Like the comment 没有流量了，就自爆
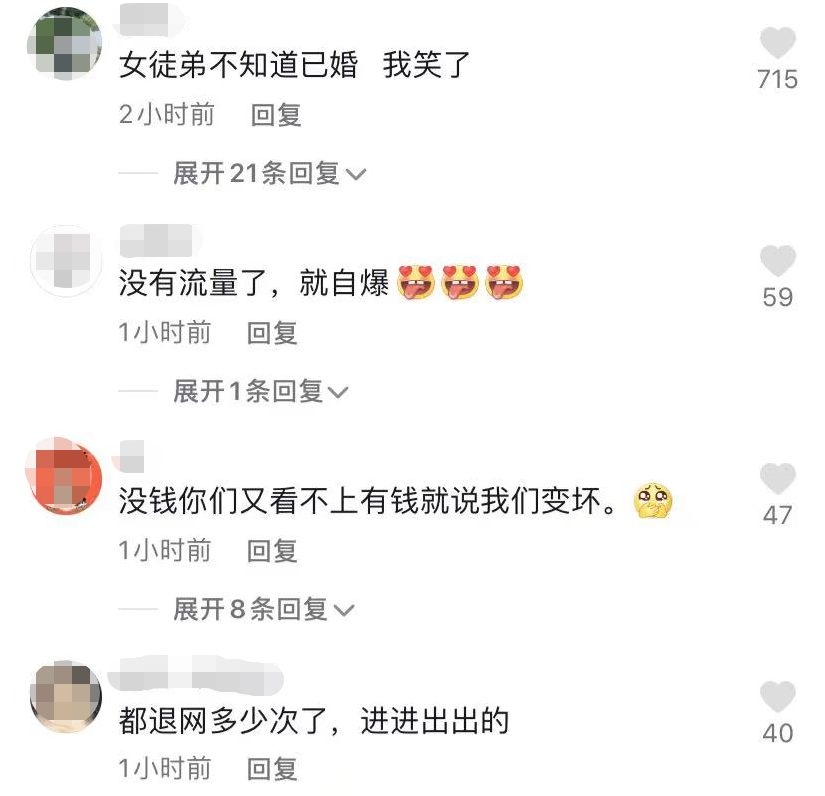Image resolution: width=825 pixels, height=796 pixels. (x=777, y=261)
